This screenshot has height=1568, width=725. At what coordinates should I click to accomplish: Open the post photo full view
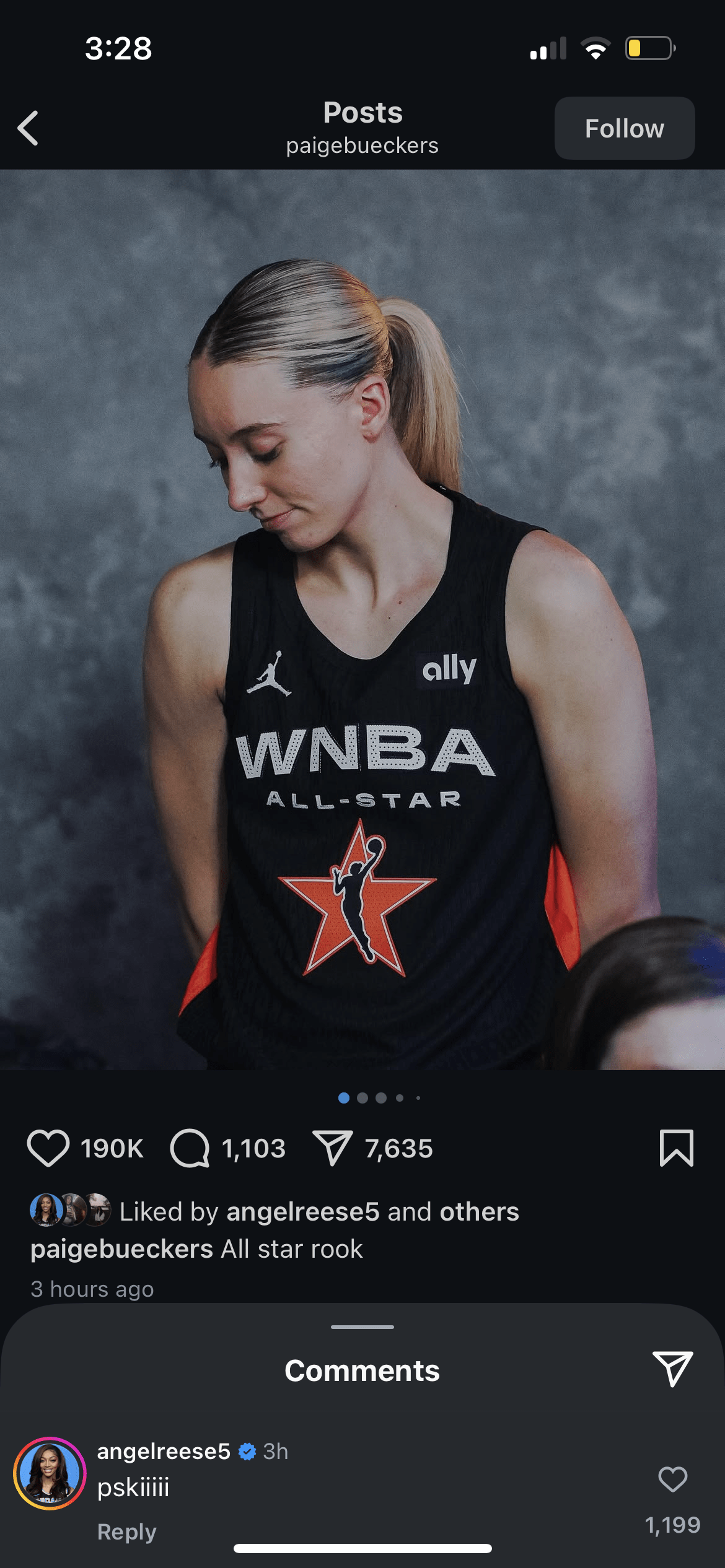click(362, 619)
